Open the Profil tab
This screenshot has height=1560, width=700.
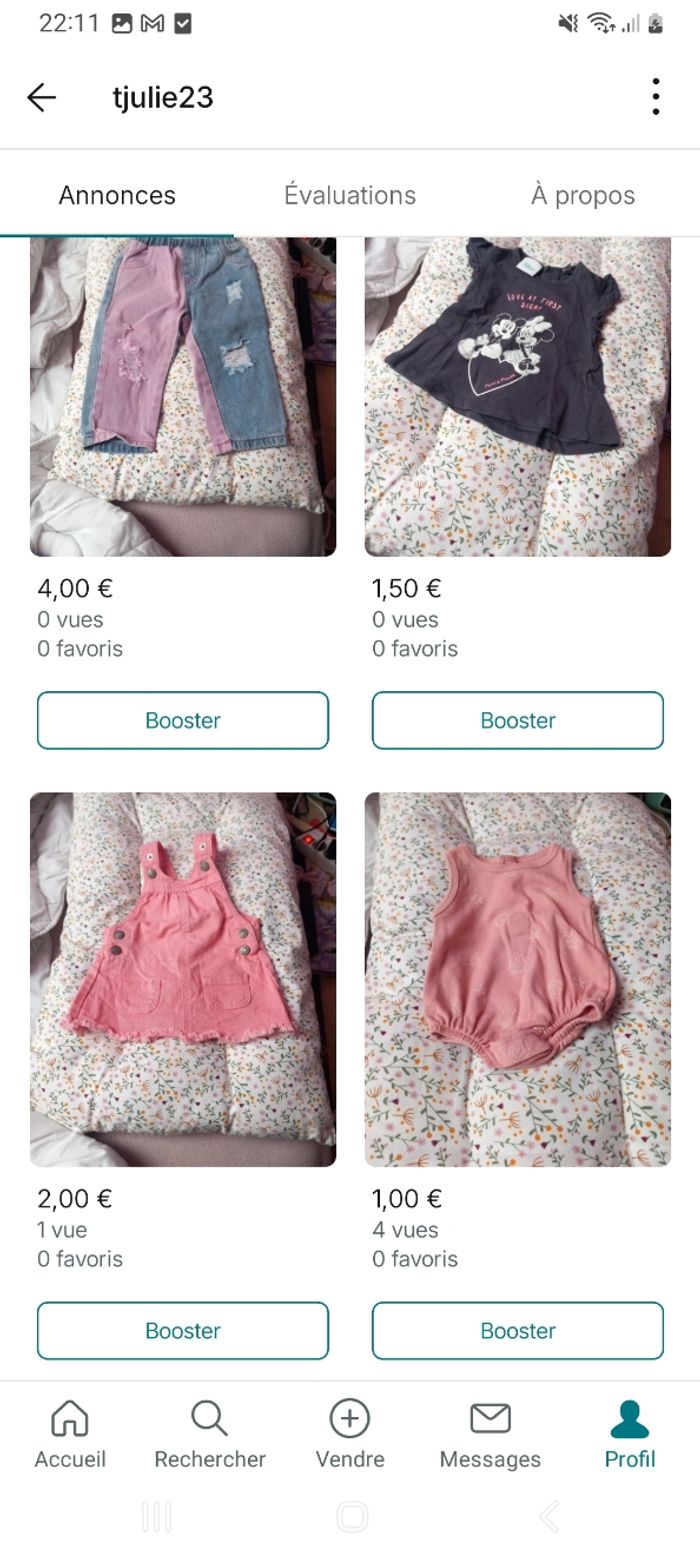point(630,1434)
